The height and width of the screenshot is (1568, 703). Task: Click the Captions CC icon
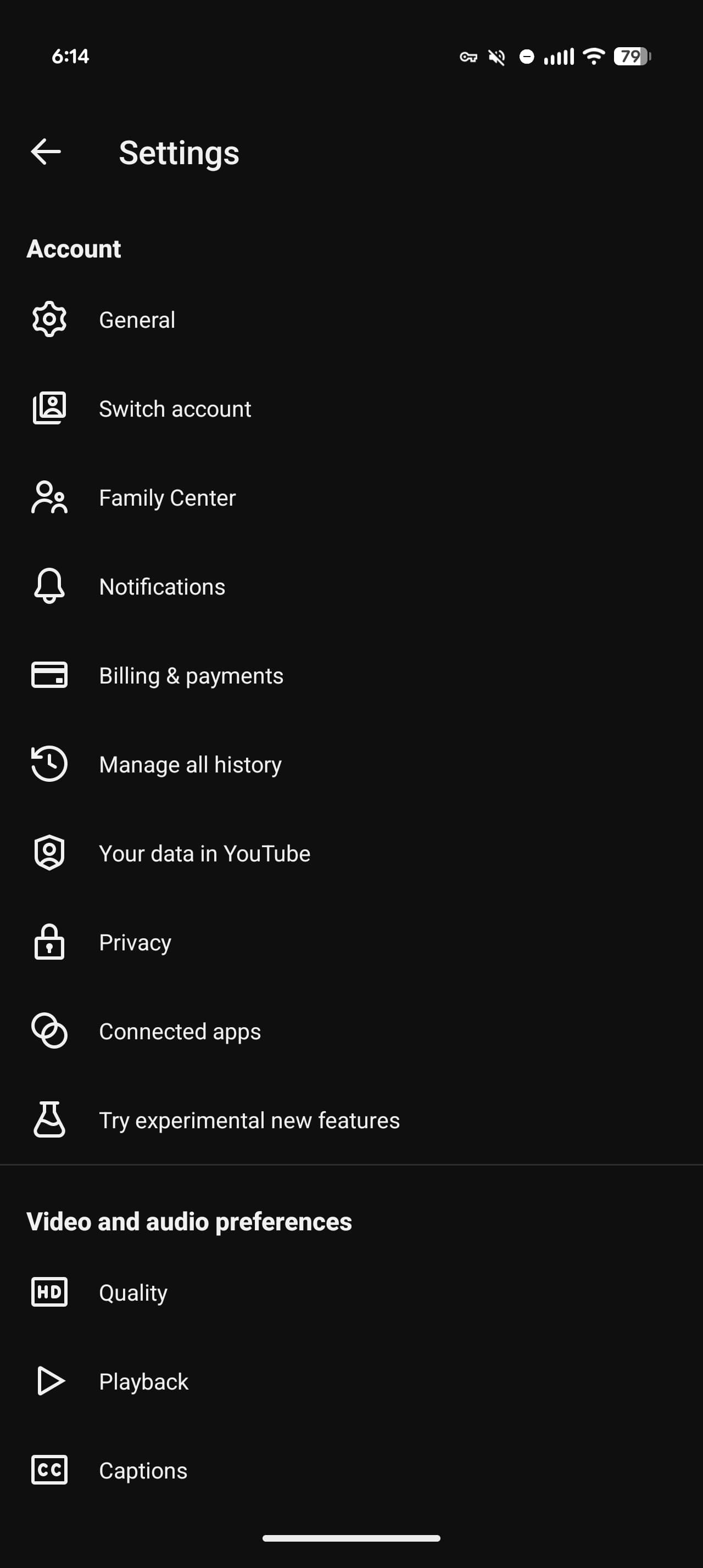tap(49, 1470)
